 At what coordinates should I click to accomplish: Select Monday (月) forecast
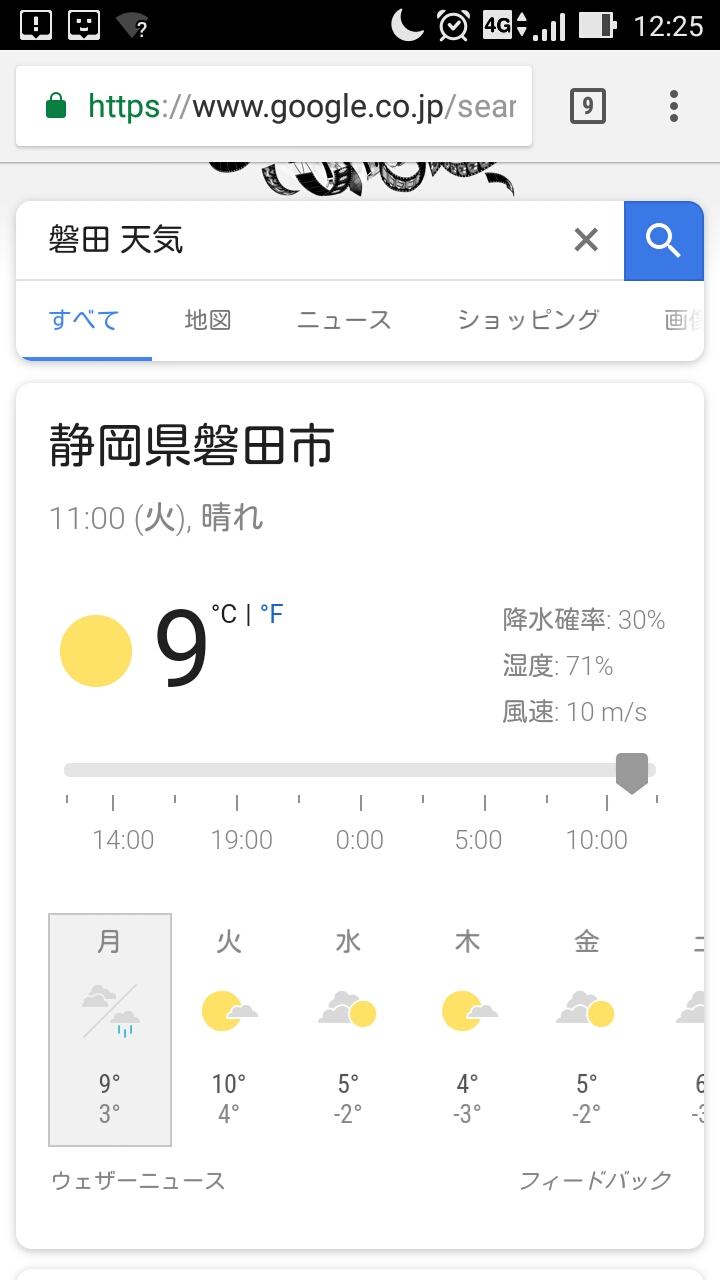(110, 1030)
